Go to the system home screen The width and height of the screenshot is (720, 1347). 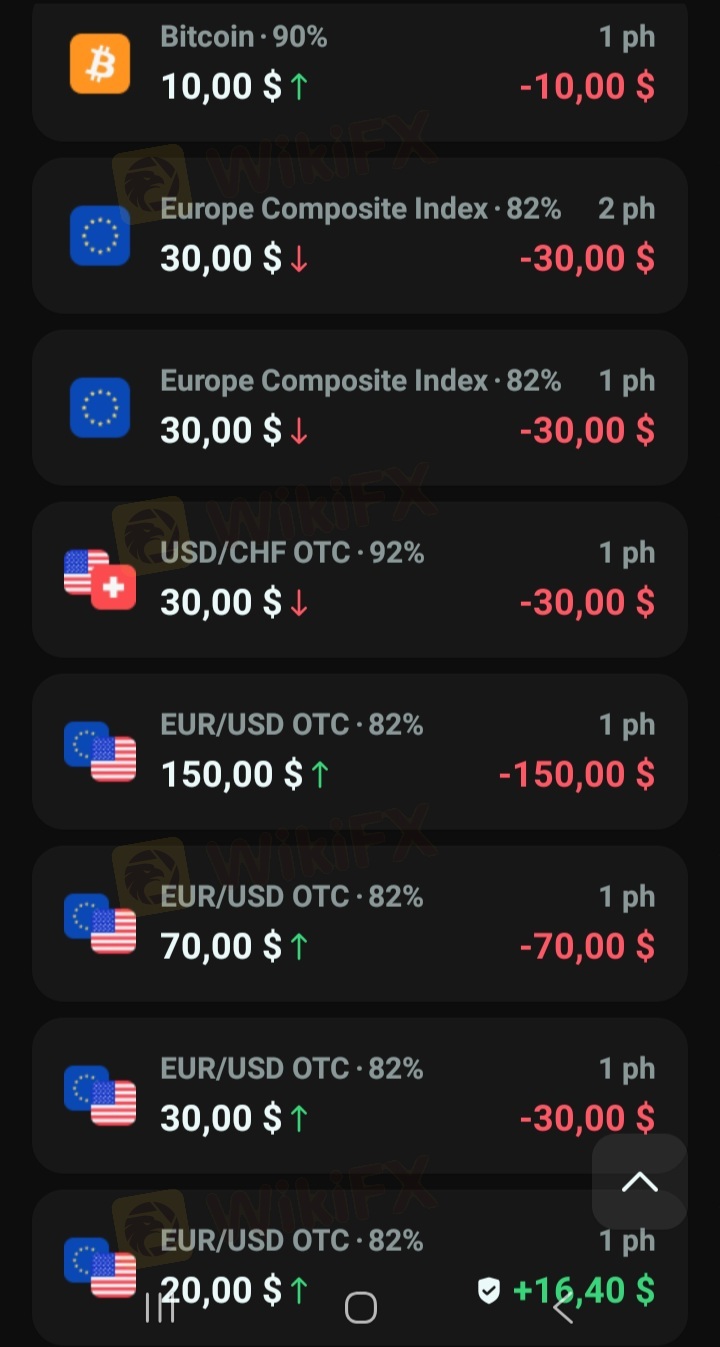click(360, 1307)
